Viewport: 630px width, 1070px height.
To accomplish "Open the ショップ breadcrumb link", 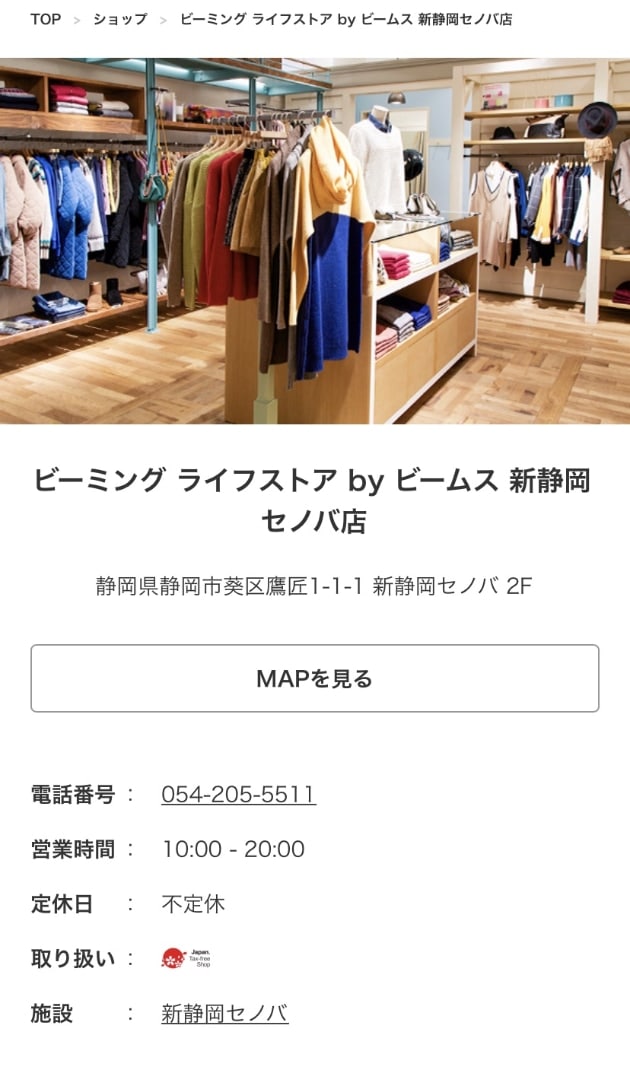I will [120, 19].
